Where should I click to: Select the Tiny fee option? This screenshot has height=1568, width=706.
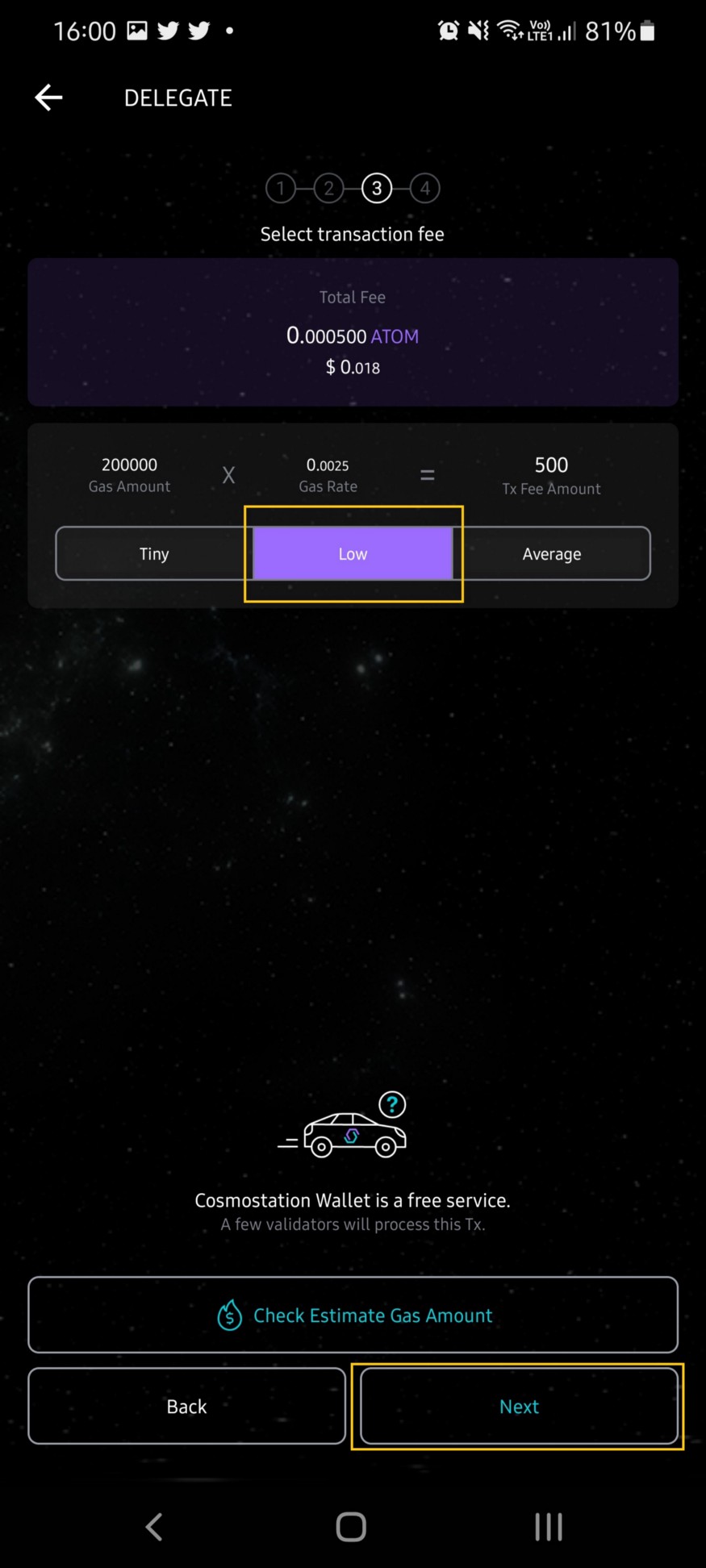pos(154,553)
